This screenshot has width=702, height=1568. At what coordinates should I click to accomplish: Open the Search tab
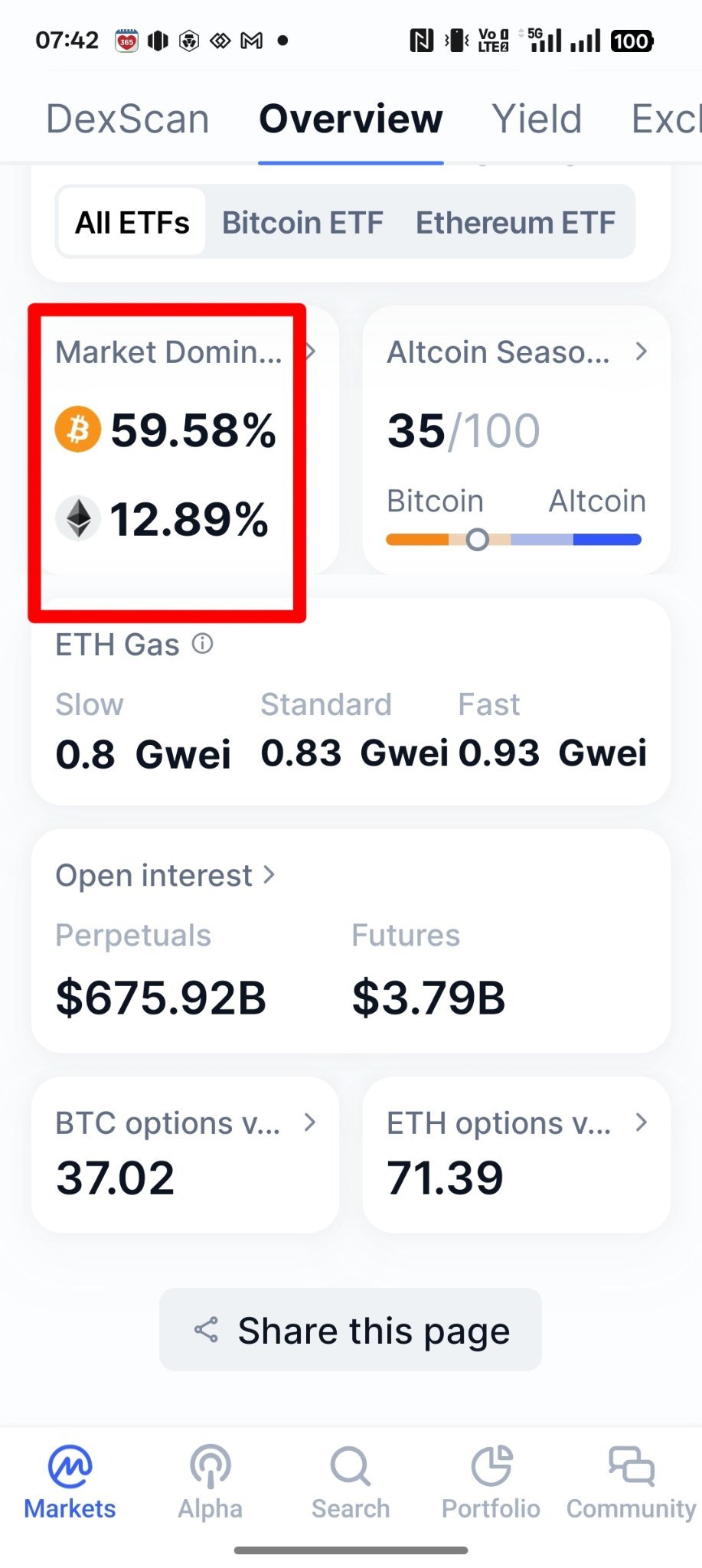pos(351,1482)
